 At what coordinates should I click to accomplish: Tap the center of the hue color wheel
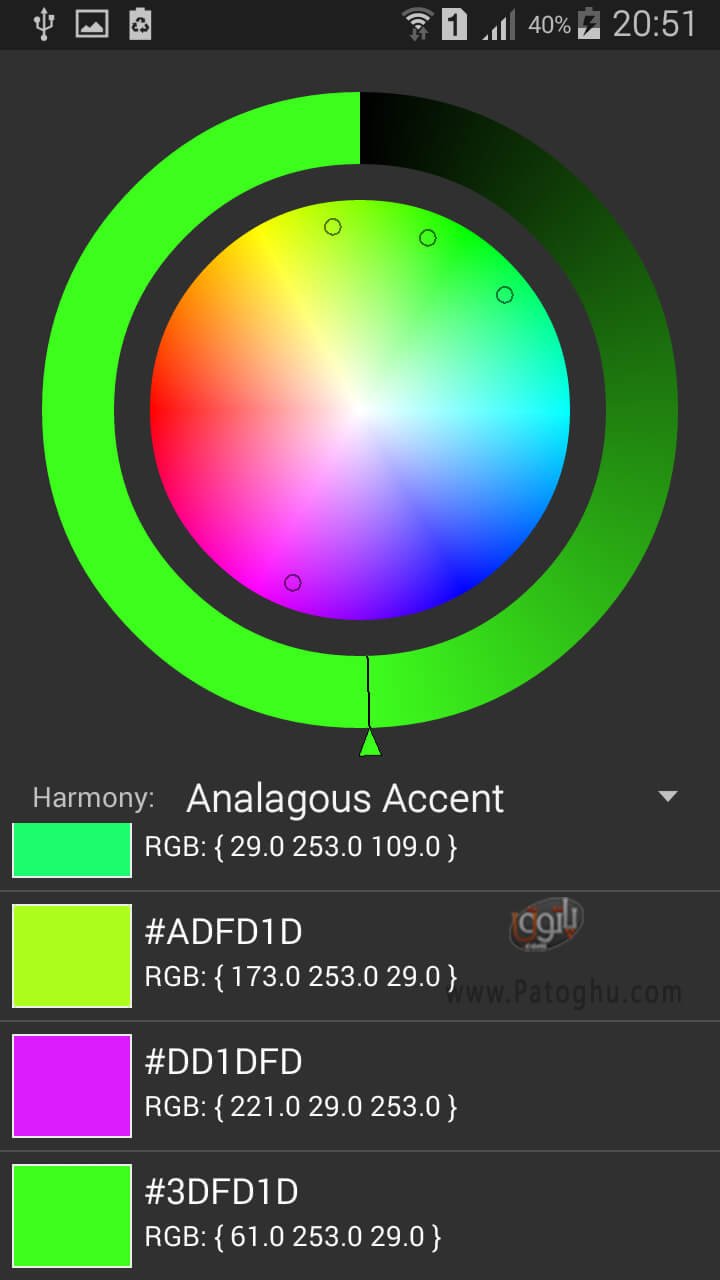pos(360,410)
